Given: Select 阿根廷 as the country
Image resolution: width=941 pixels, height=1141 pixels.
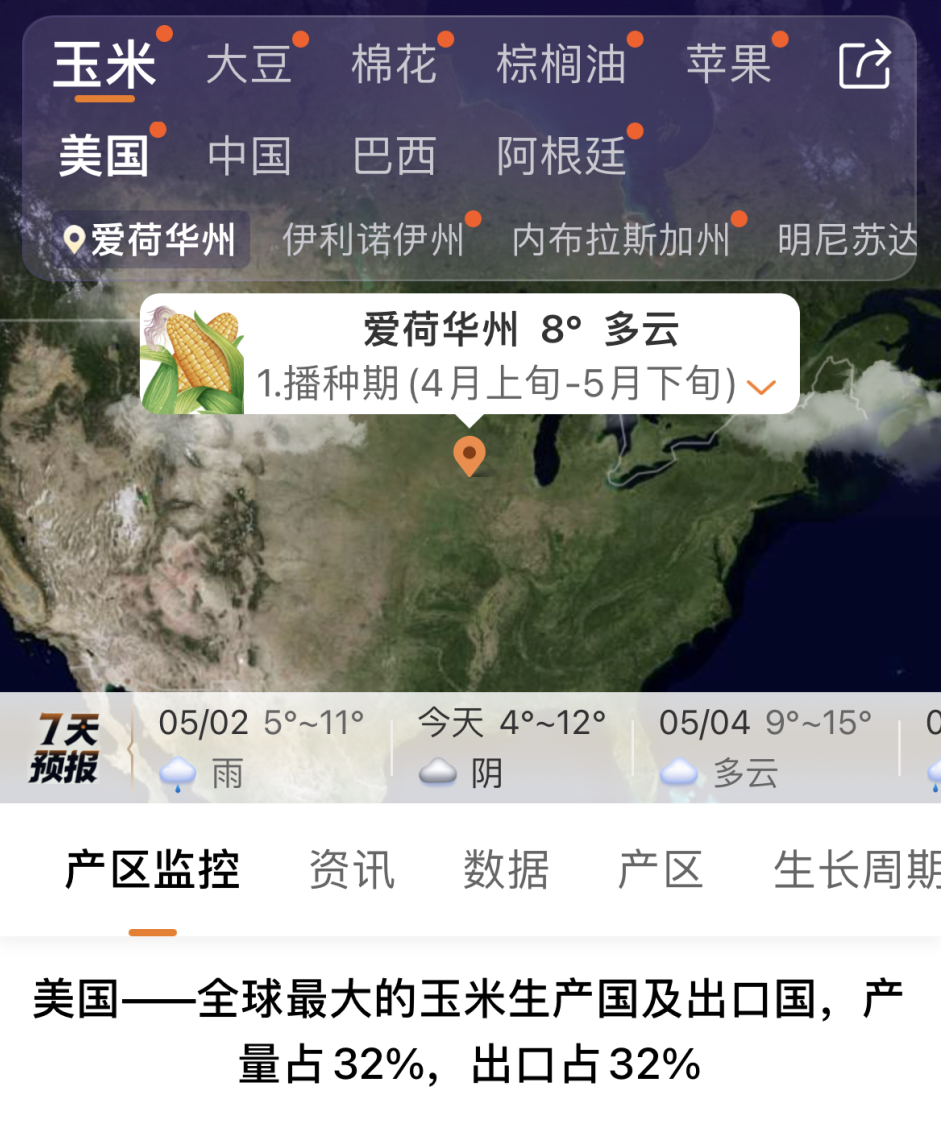Looking at the screenshot, I should 560,157.
